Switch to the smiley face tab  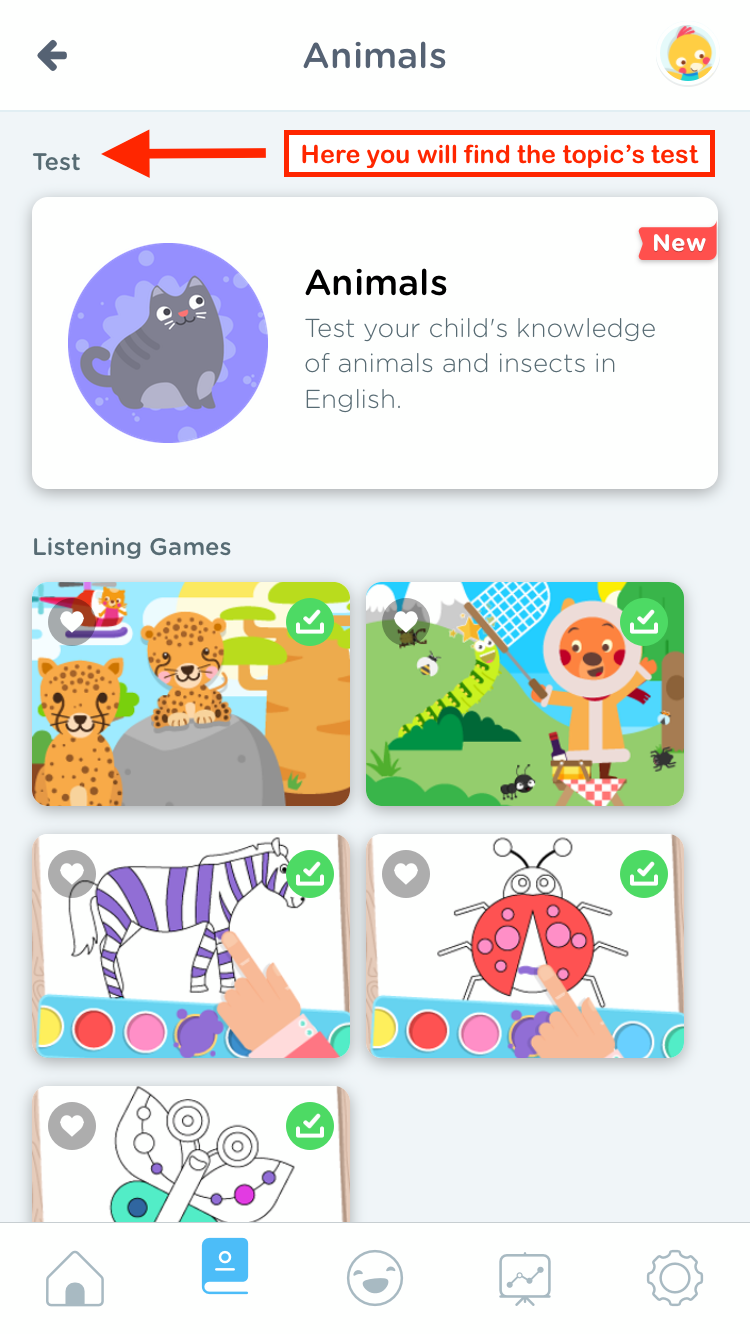coord(375,1278)
